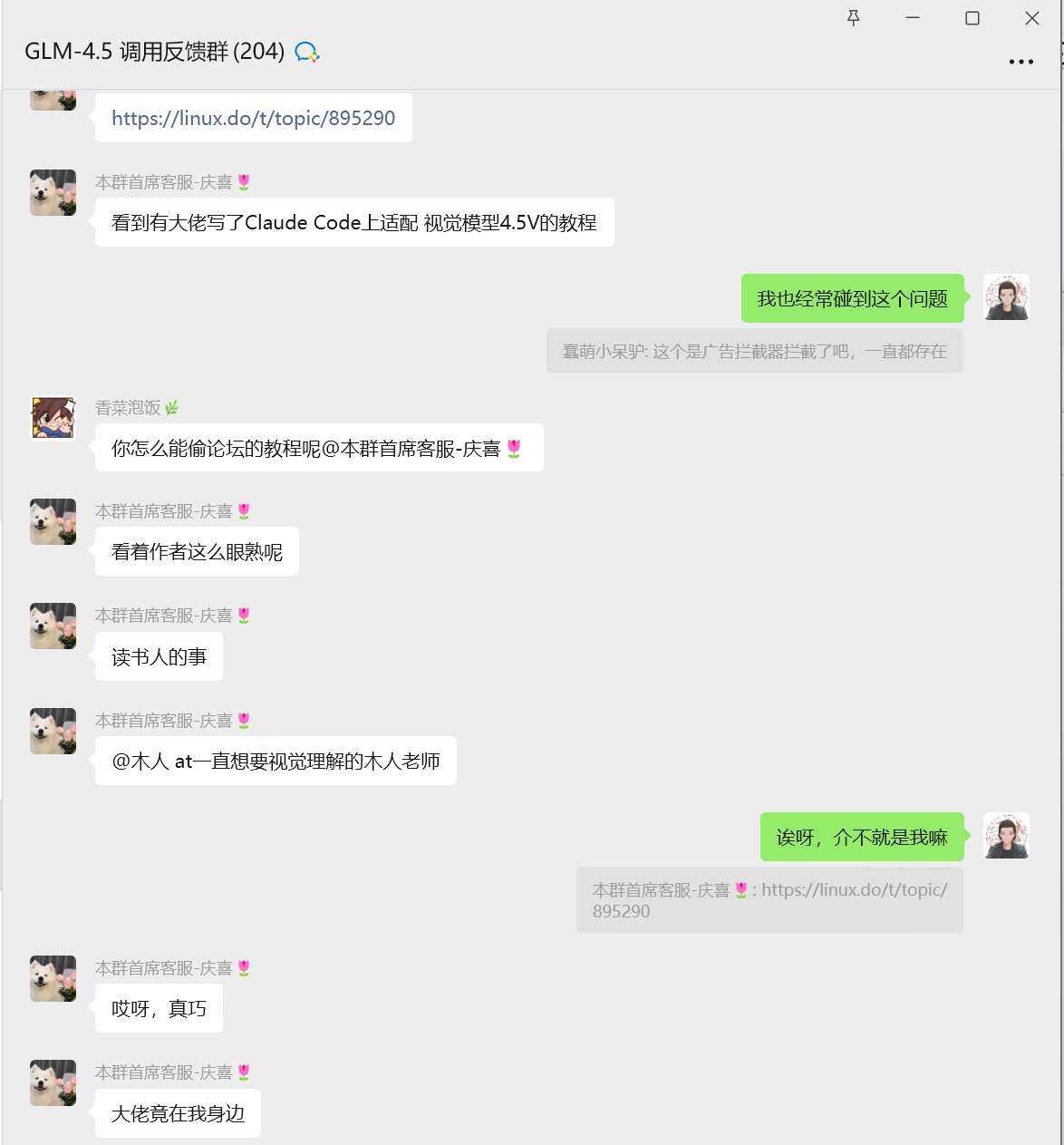
Task: Minimize the chat window
Action: click(x=912, y=18)
